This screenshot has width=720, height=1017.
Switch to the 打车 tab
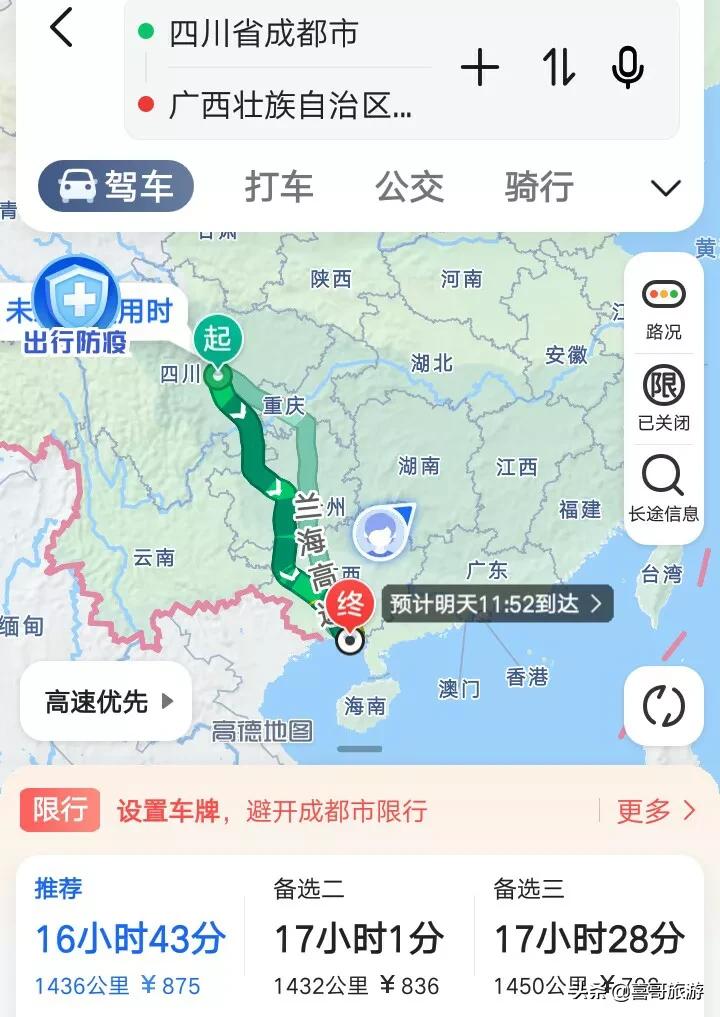[279, 187]
